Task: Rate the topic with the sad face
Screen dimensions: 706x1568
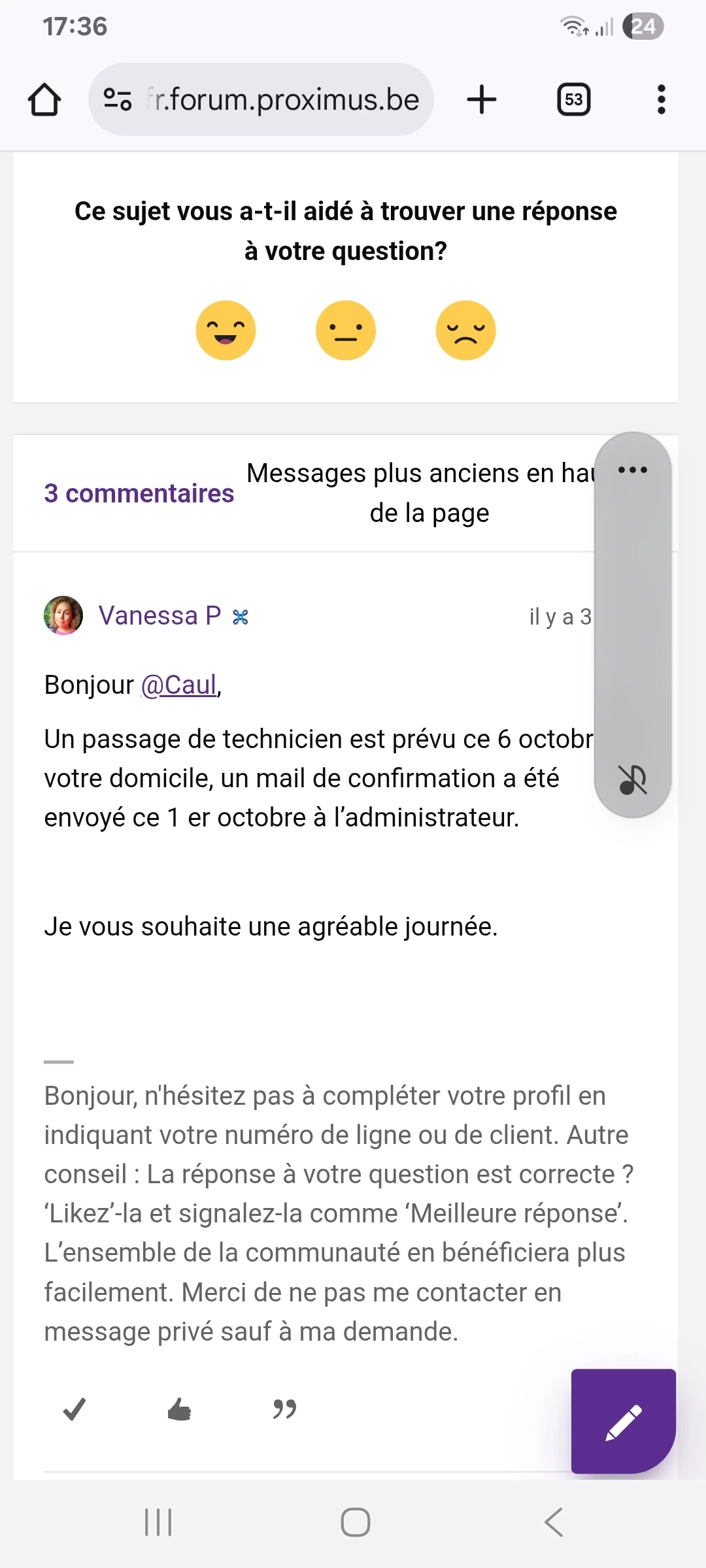Action: 465,331
